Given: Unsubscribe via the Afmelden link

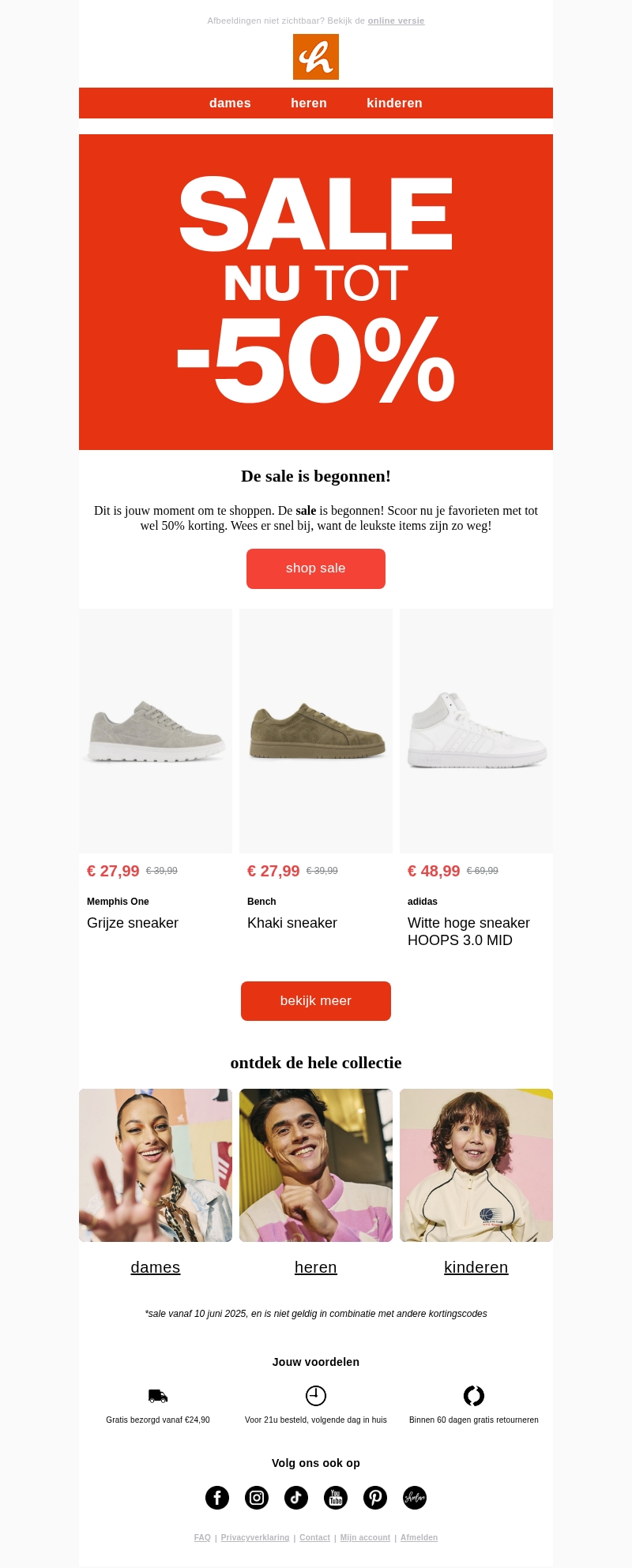Looking at the screenshot, I should pyautogui.click(x=419, y=1538).
